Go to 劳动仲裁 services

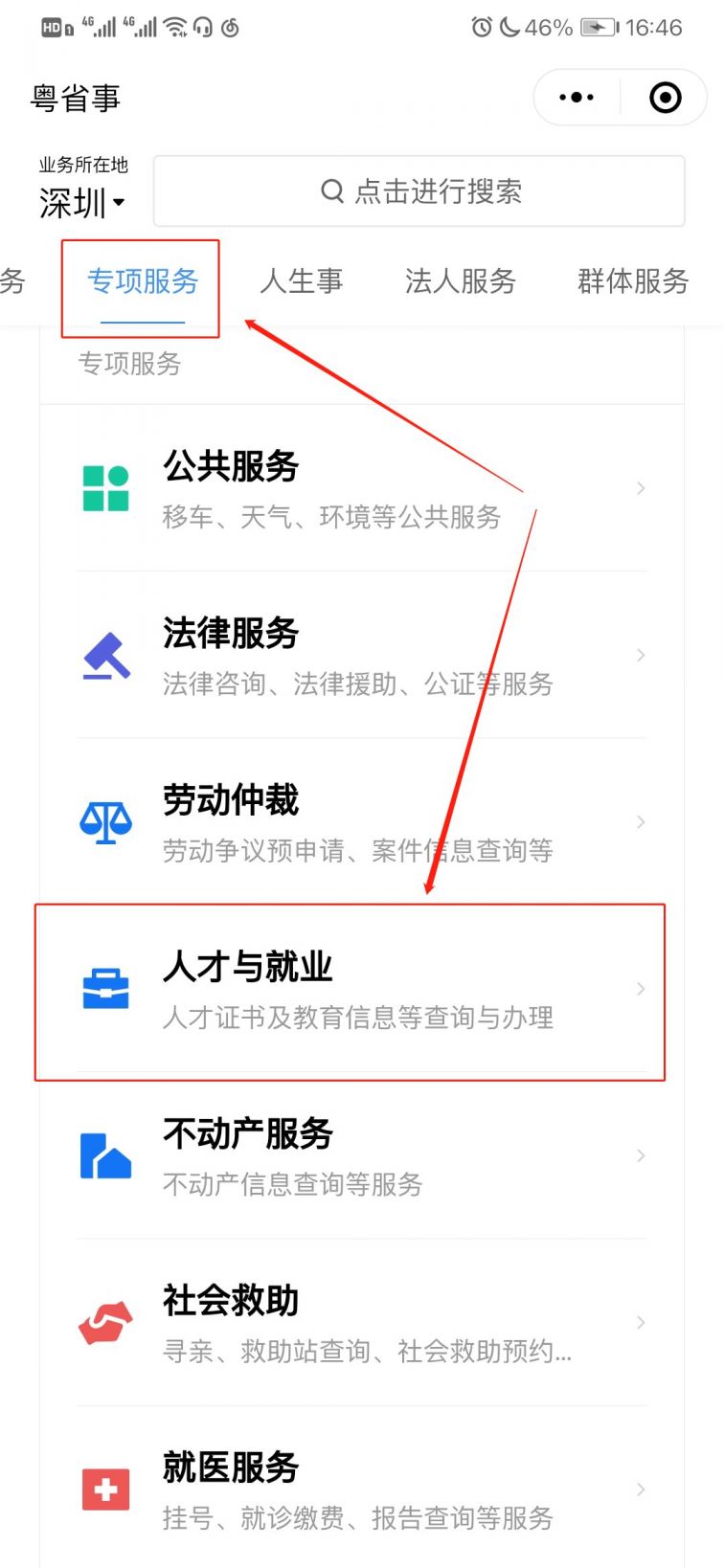362,822
